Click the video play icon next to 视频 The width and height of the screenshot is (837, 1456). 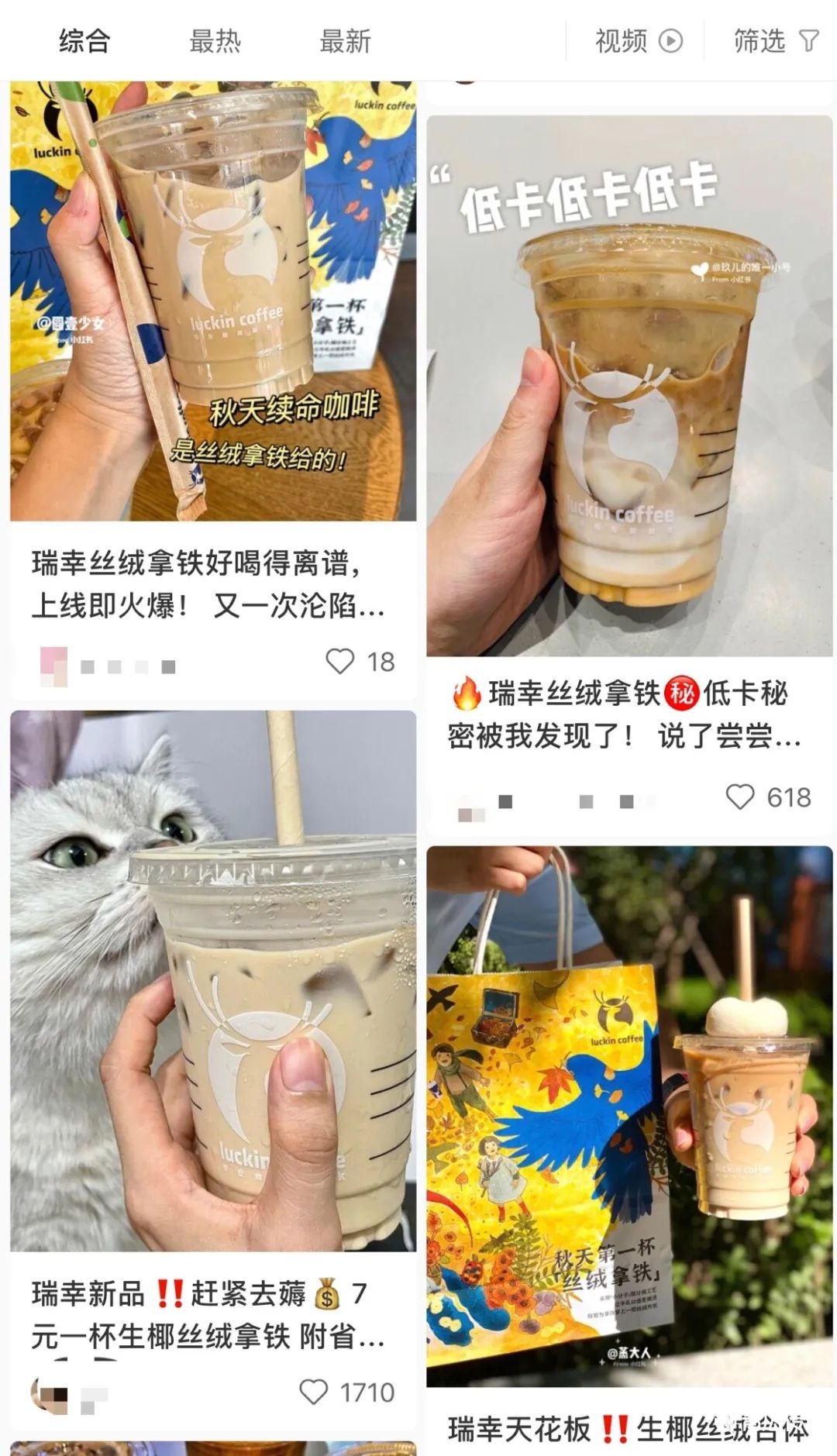pyautogui.click(x=671, y=41)
